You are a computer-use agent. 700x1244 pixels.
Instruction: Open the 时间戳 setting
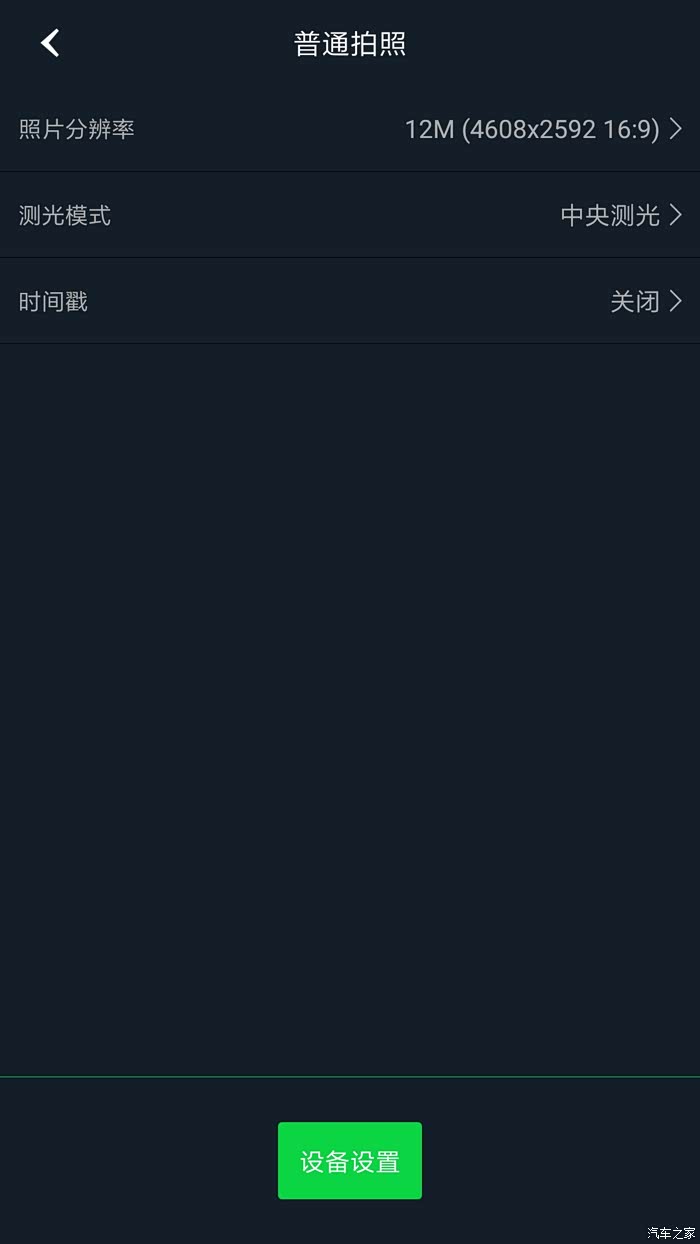(x=350, y=301)
